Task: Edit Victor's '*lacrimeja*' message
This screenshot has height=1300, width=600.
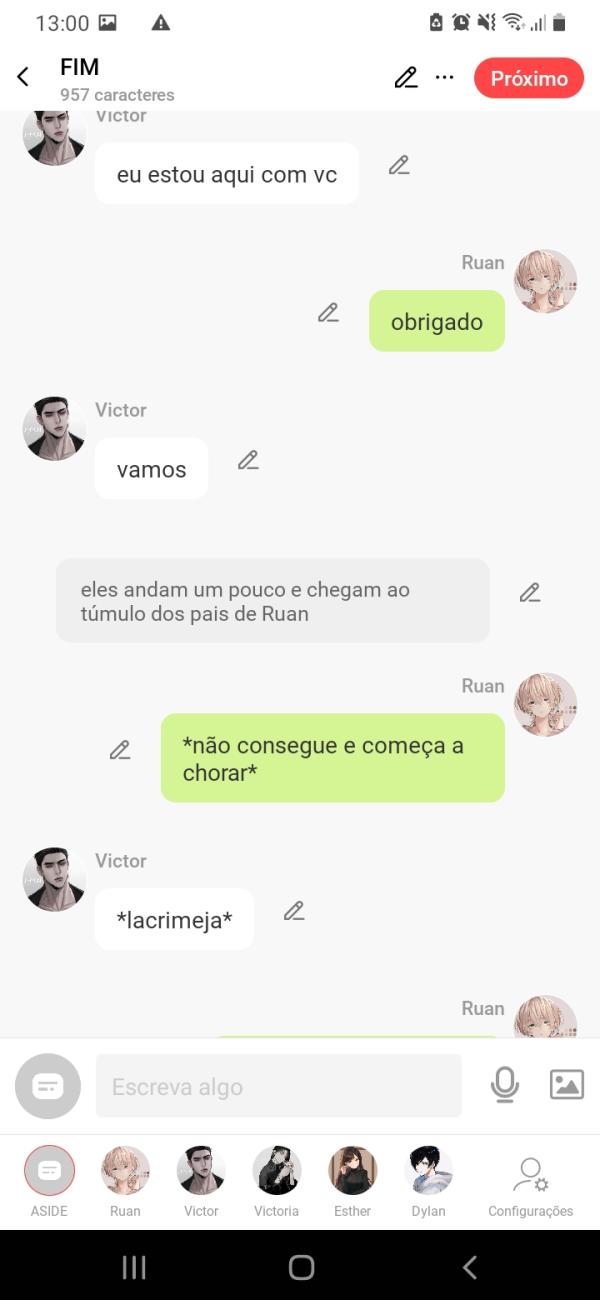Action: coord(293,911)
